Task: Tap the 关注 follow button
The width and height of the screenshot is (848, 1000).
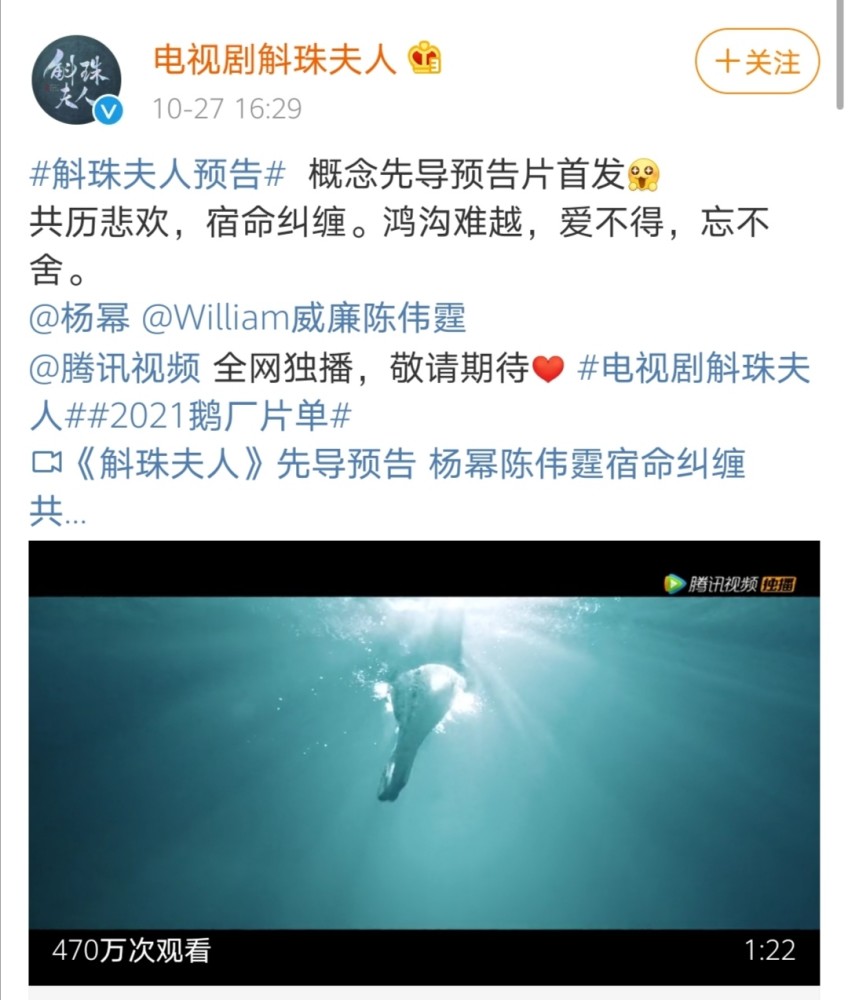Action: (757, 62)
